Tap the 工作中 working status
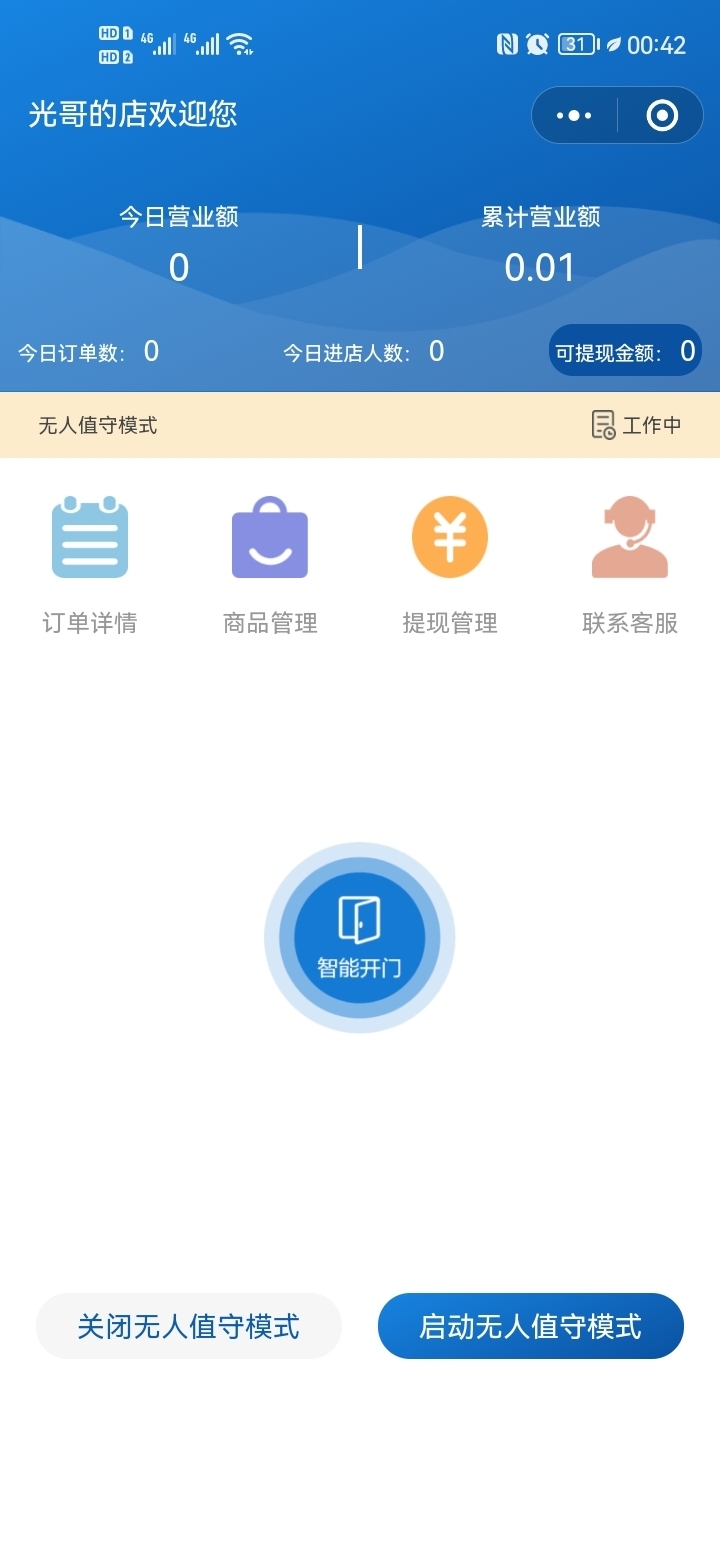This screenshot has width=720, height=1560. click(x=636, y=425)
